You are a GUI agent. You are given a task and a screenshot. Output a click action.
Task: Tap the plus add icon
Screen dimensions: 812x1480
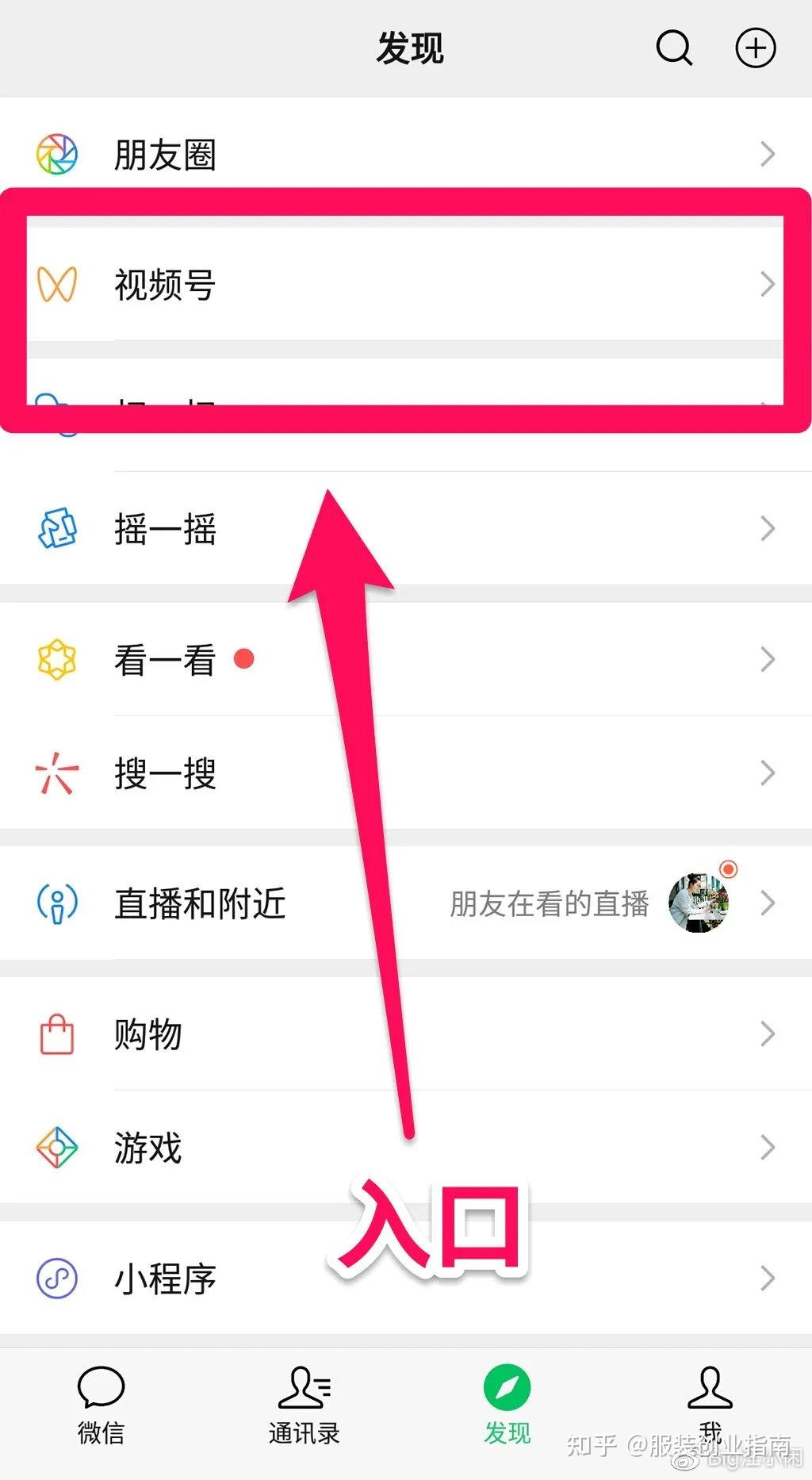pyautogui.click(x=755, y=48)
